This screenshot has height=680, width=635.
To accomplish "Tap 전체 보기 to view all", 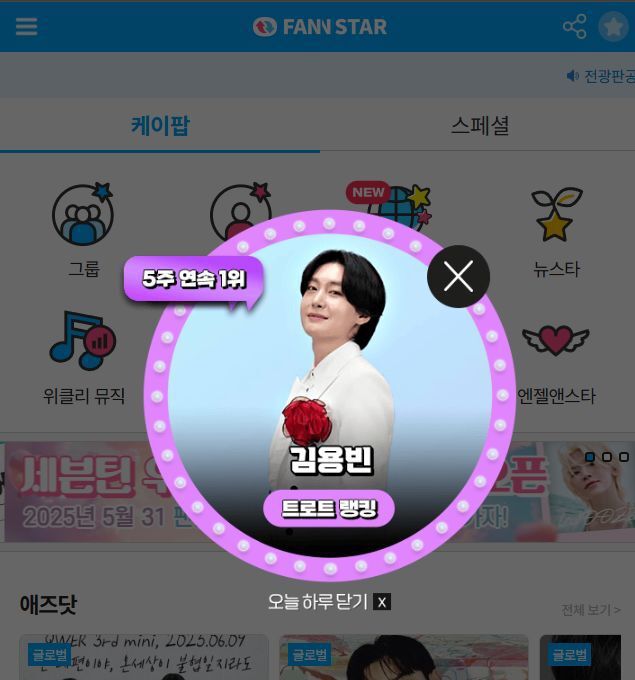I will [590, 609].
